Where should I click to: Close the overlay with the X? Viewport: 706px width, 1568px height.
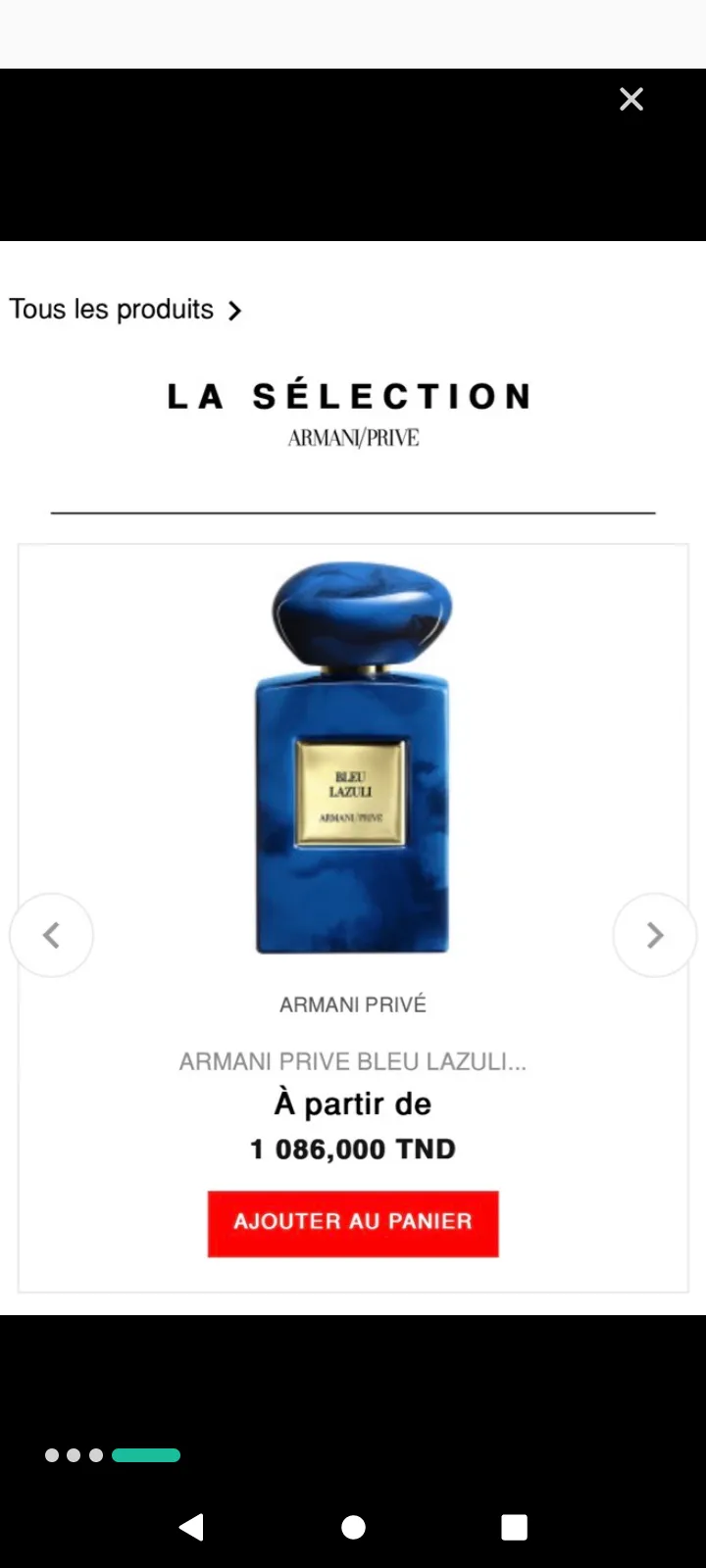point(631,99)
